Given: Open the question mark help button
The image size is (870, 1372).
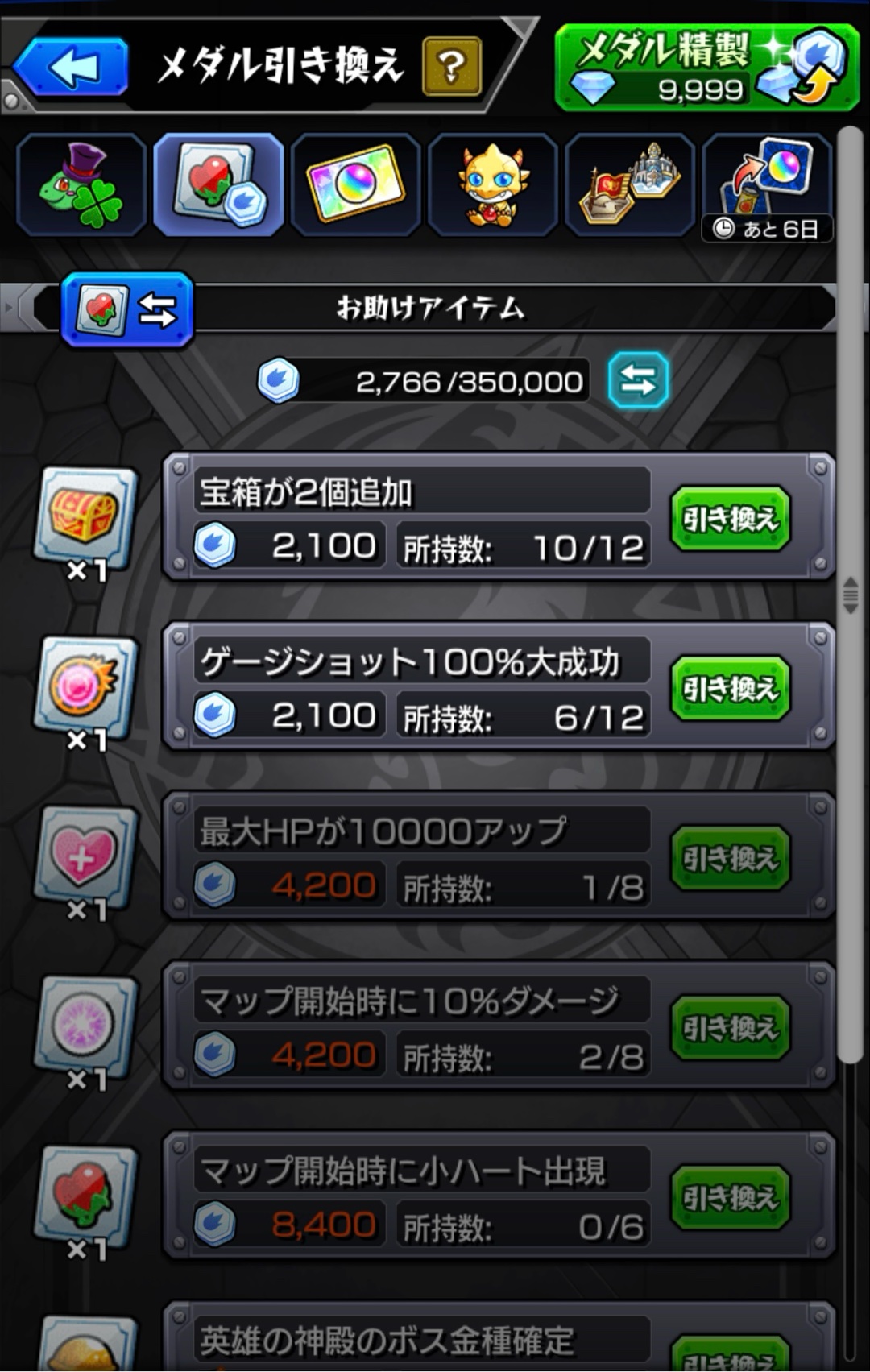Looking at the screenshot, I should [x=451, y=67].
